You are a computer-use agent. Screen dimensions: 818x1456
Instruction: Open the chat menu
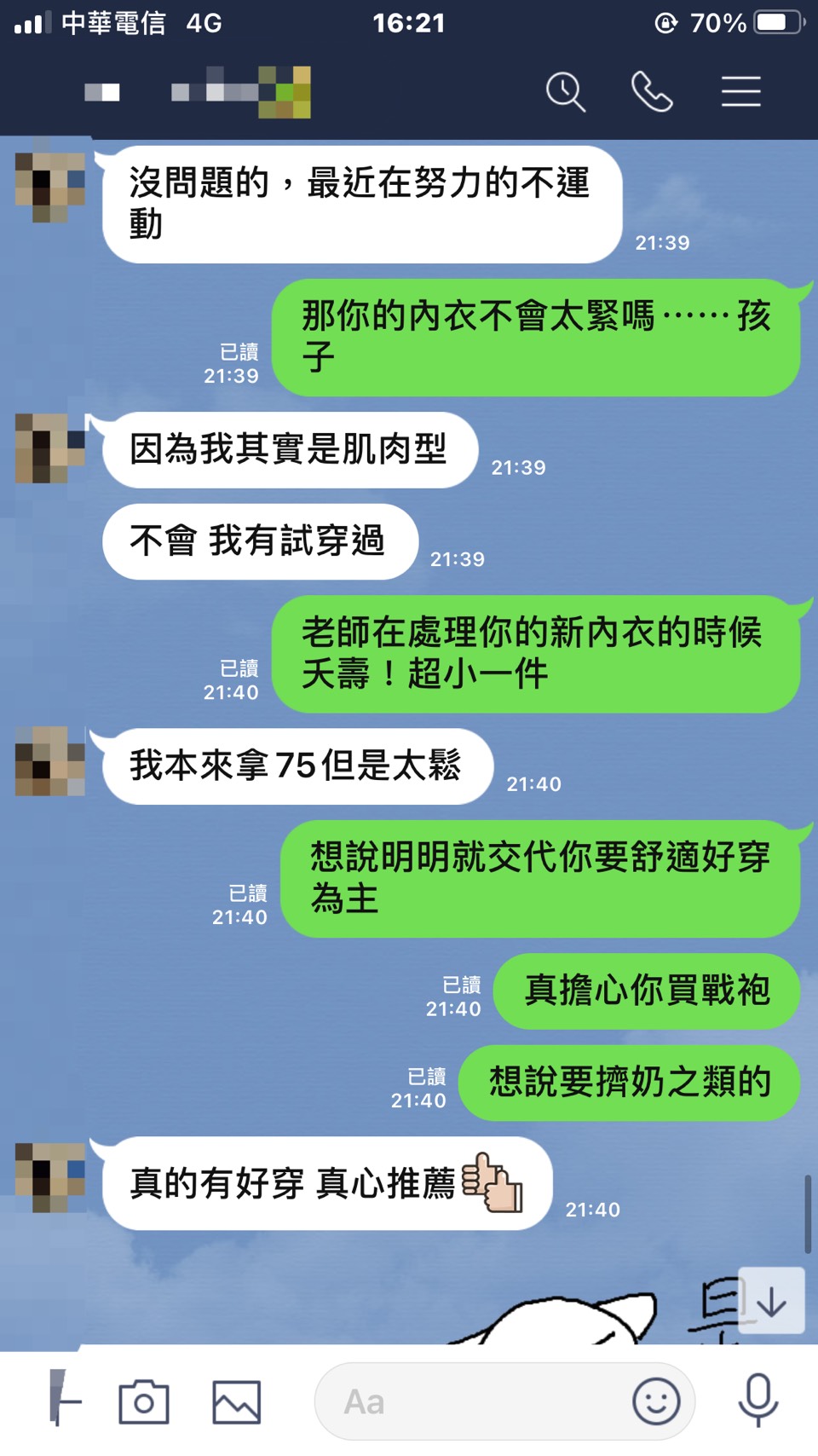point(740,92)
